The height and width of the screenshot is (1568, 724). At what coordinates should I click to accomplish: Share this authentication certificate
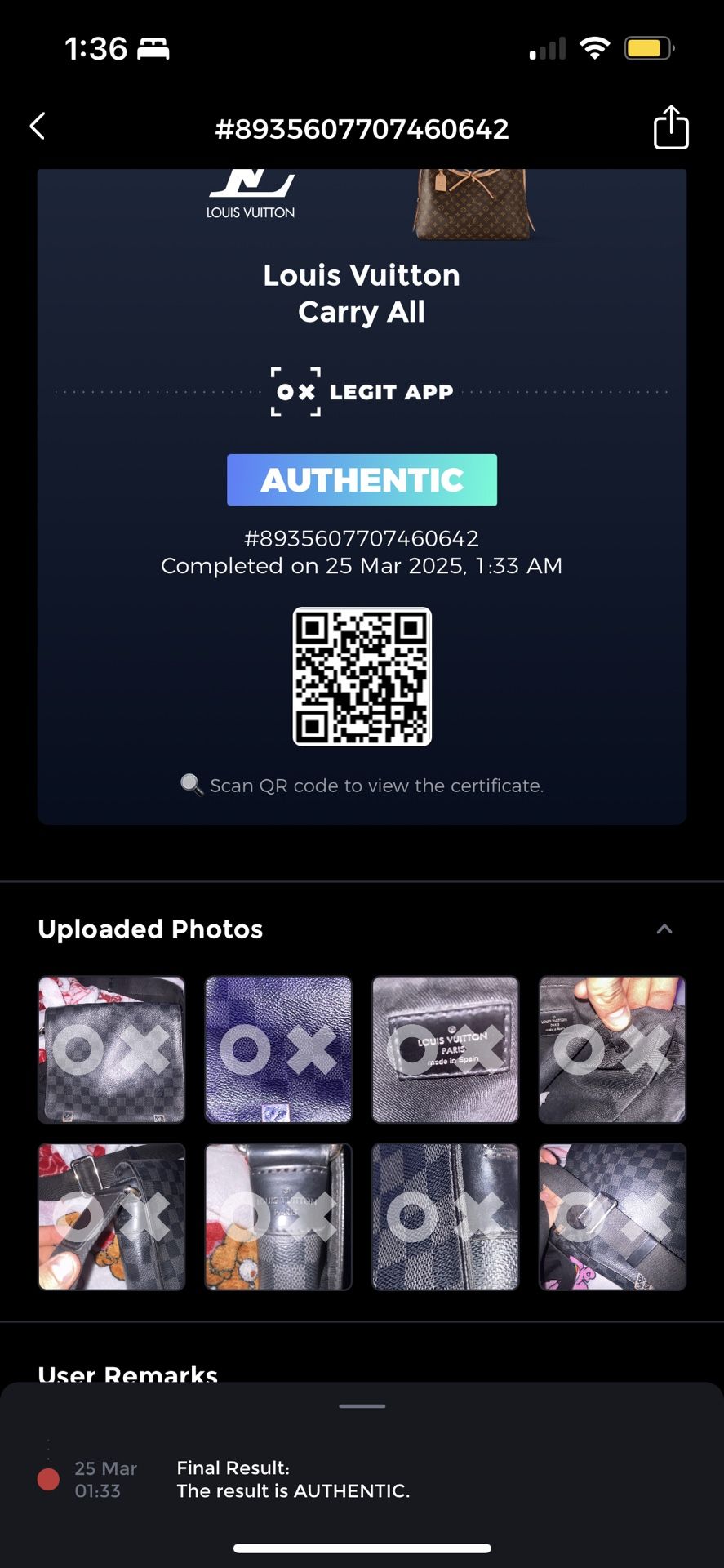point(671,127)
